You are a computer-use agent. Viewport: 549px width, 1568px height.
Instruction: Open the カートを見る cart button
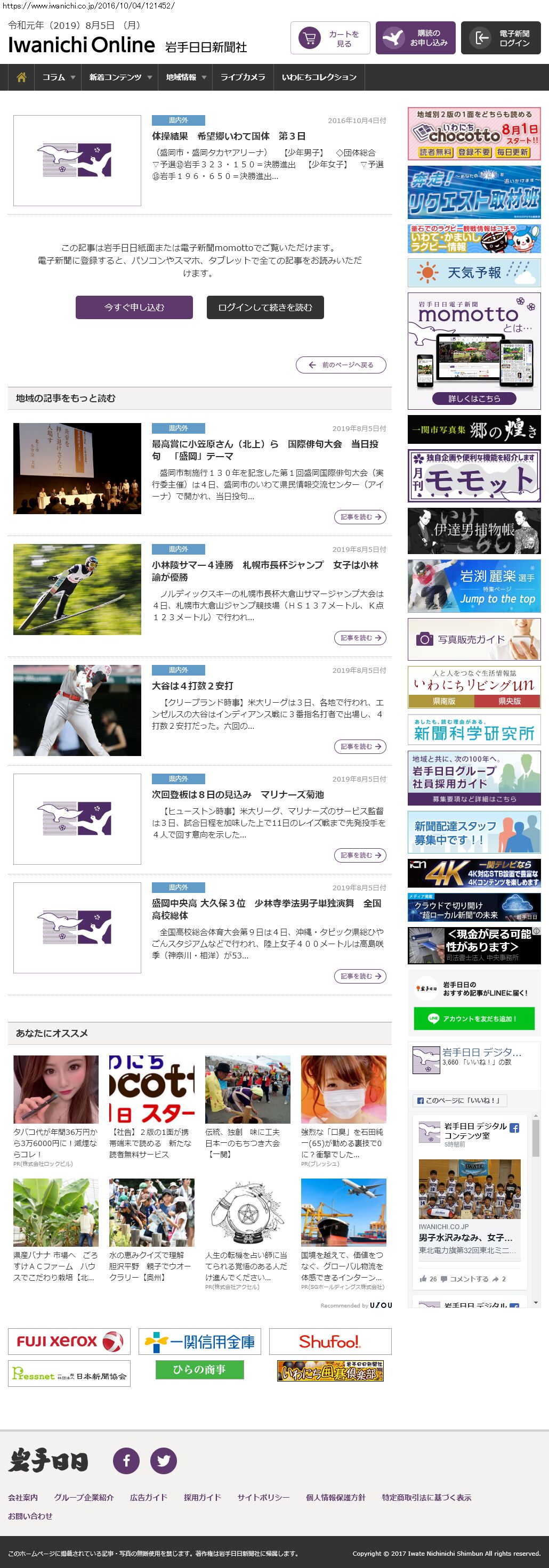pos(330,38)
